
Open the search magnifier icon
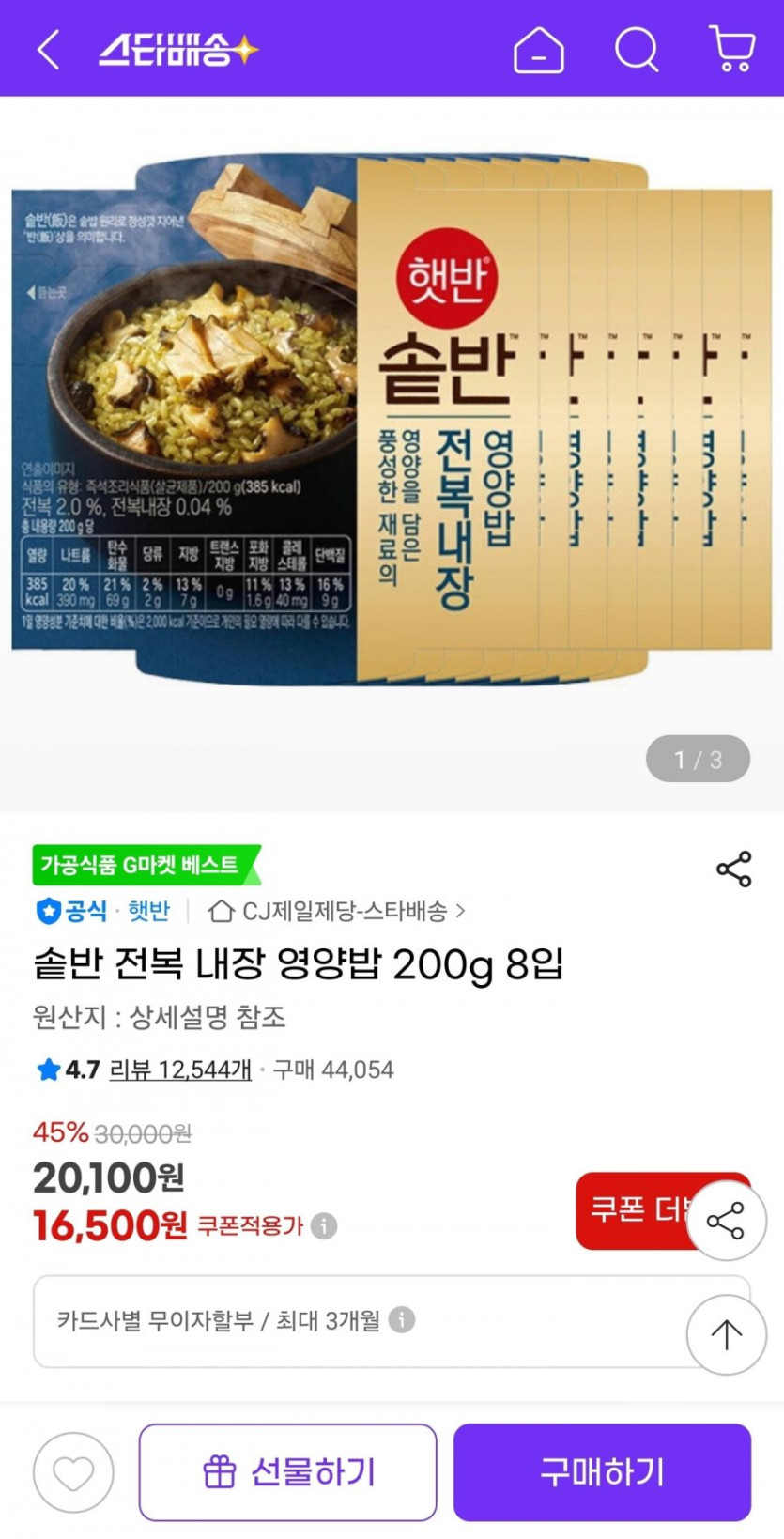click(x=637, y=49)
